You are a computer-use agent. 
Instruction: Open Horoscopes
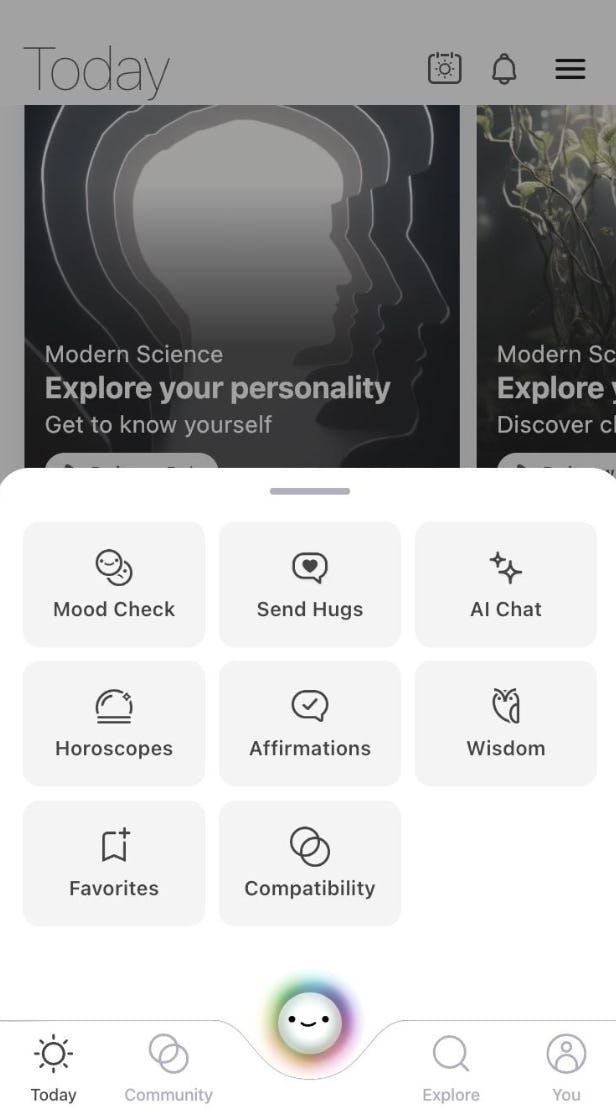pyautogui.click(x=114, y=723)
